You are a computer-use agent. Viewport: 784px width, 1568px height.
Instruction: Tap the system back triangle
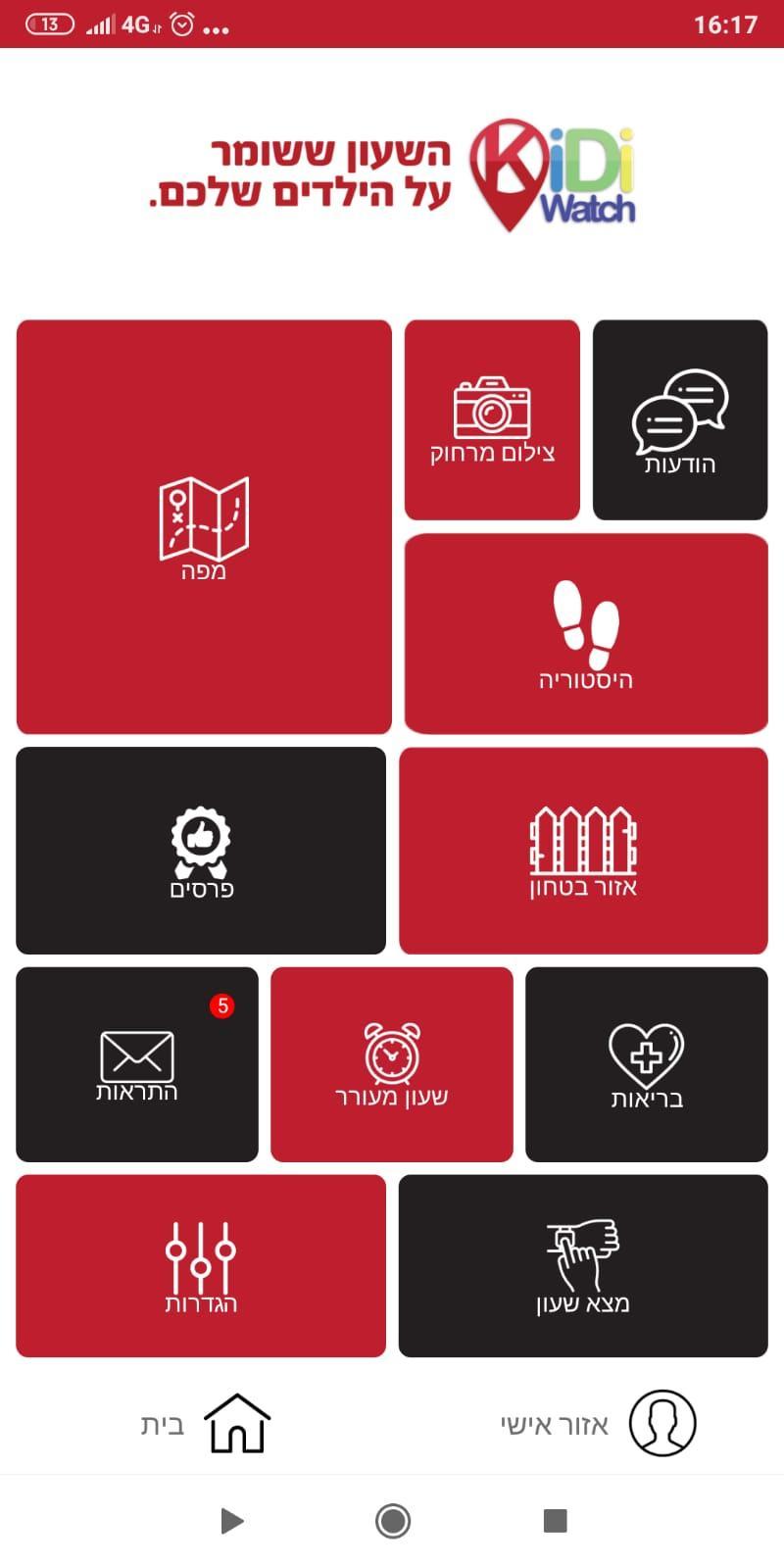(x=231, y=1521)
